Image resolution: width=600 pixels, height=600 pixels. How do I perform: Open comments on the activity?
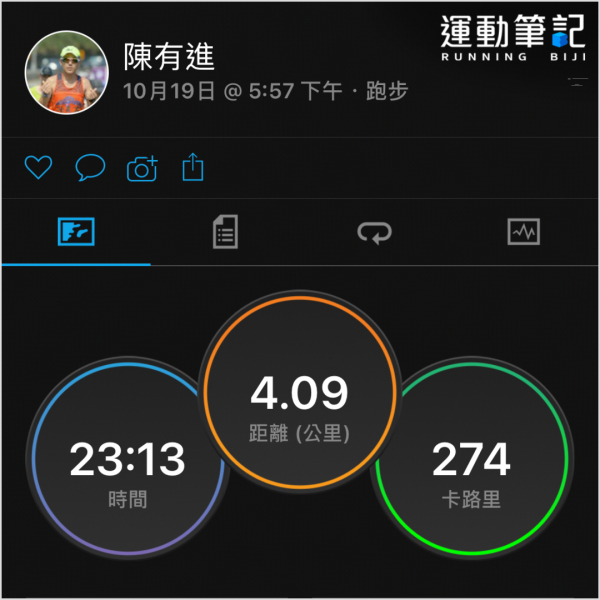pyautogui.click(x=90, y=169)
